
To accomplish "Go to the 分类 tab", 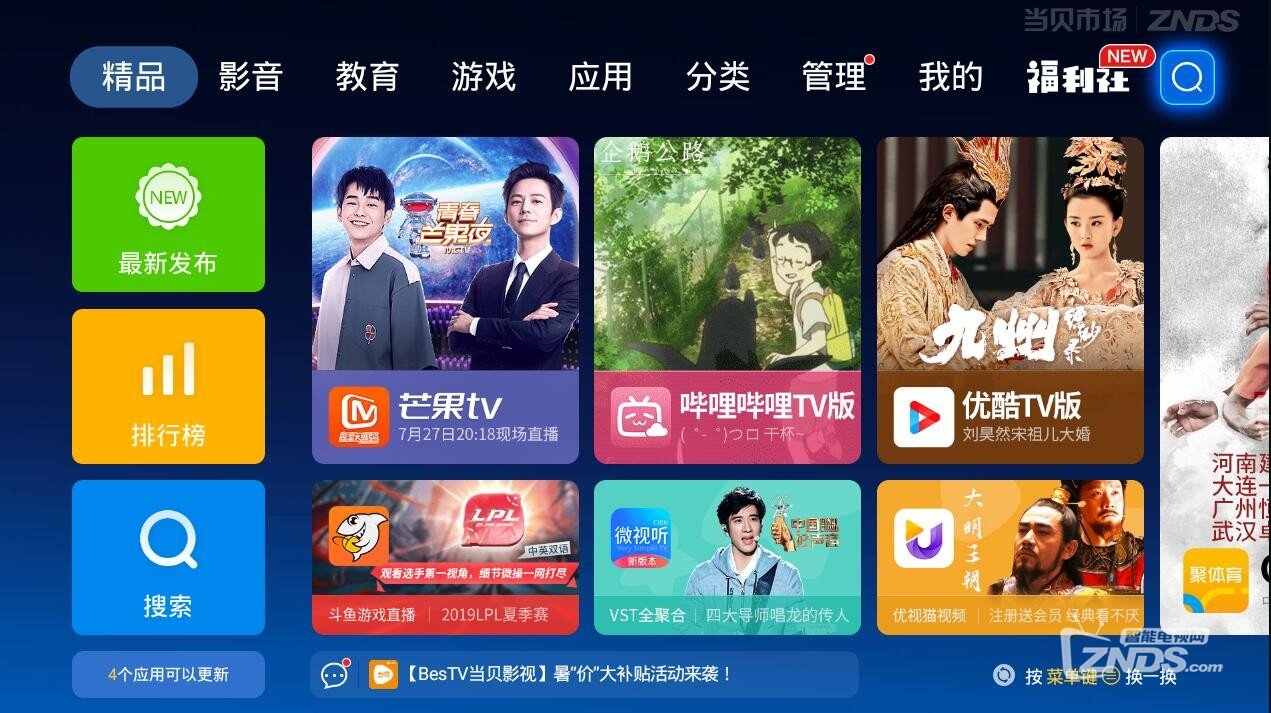I will (x=717, y=77).
